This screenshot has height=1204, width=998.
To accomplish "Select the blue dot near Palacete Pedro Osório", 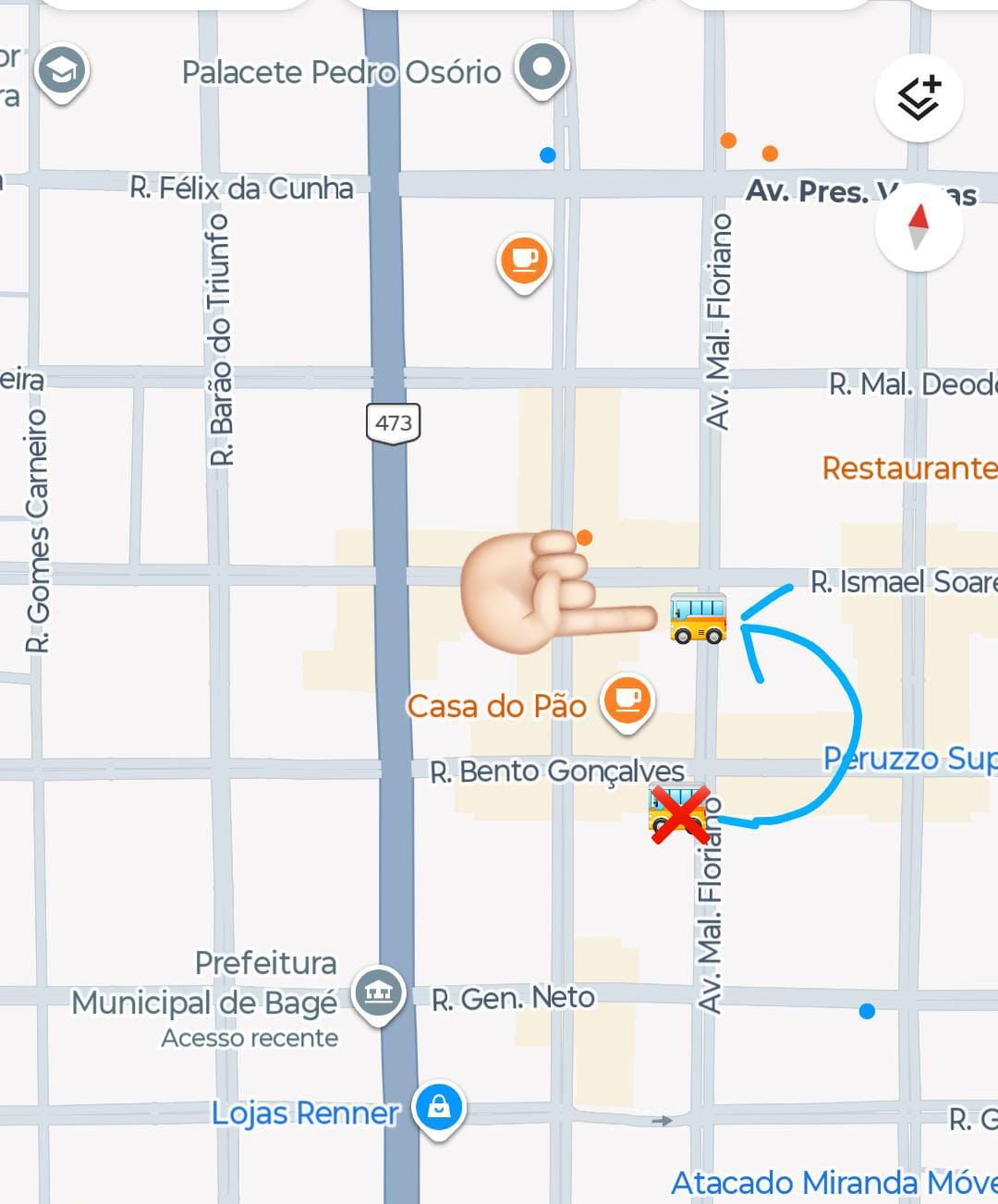I will tap(548, 157).
